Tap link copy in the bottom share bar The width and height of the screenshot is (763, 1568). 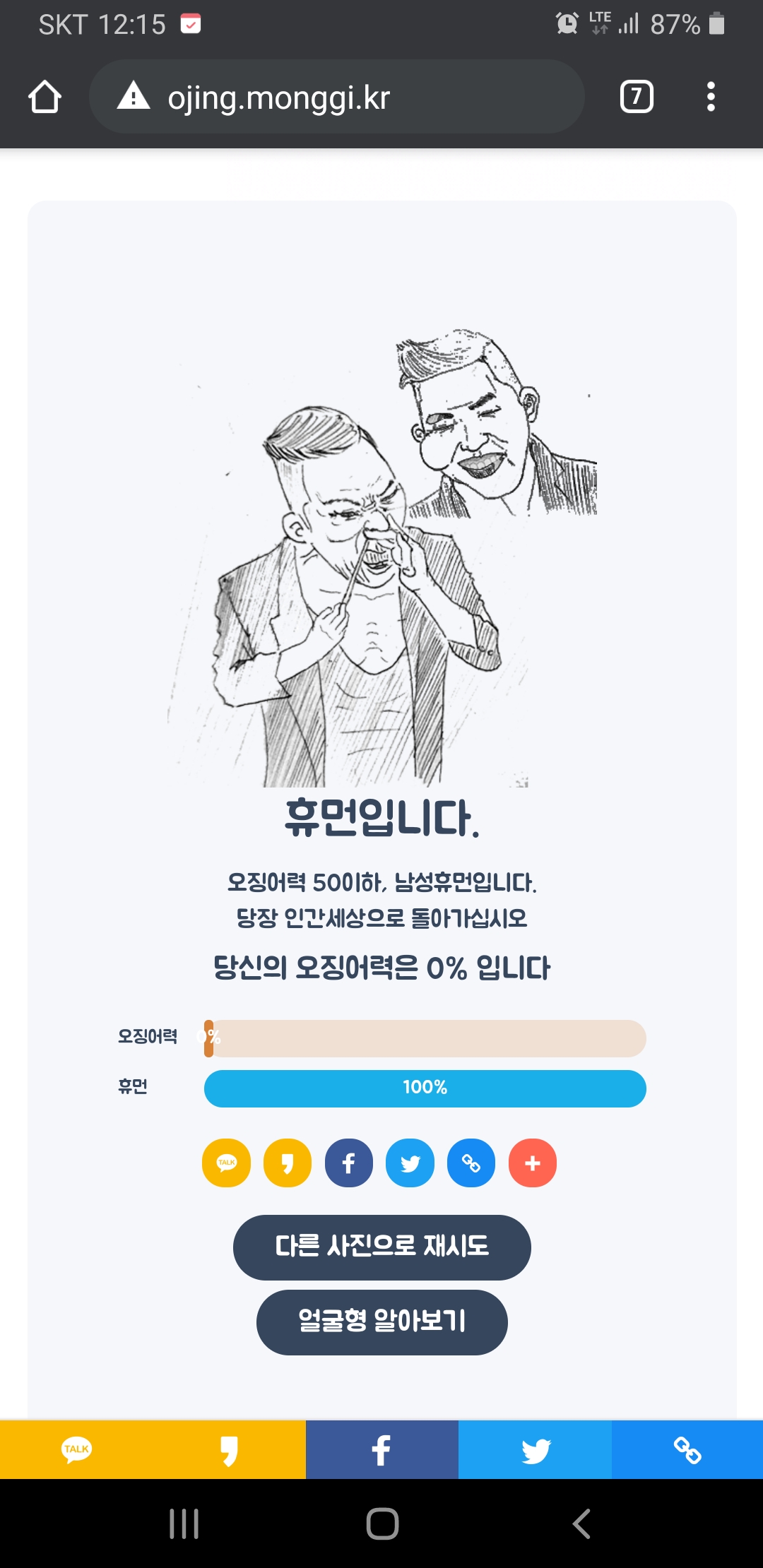coord(687,1450)
